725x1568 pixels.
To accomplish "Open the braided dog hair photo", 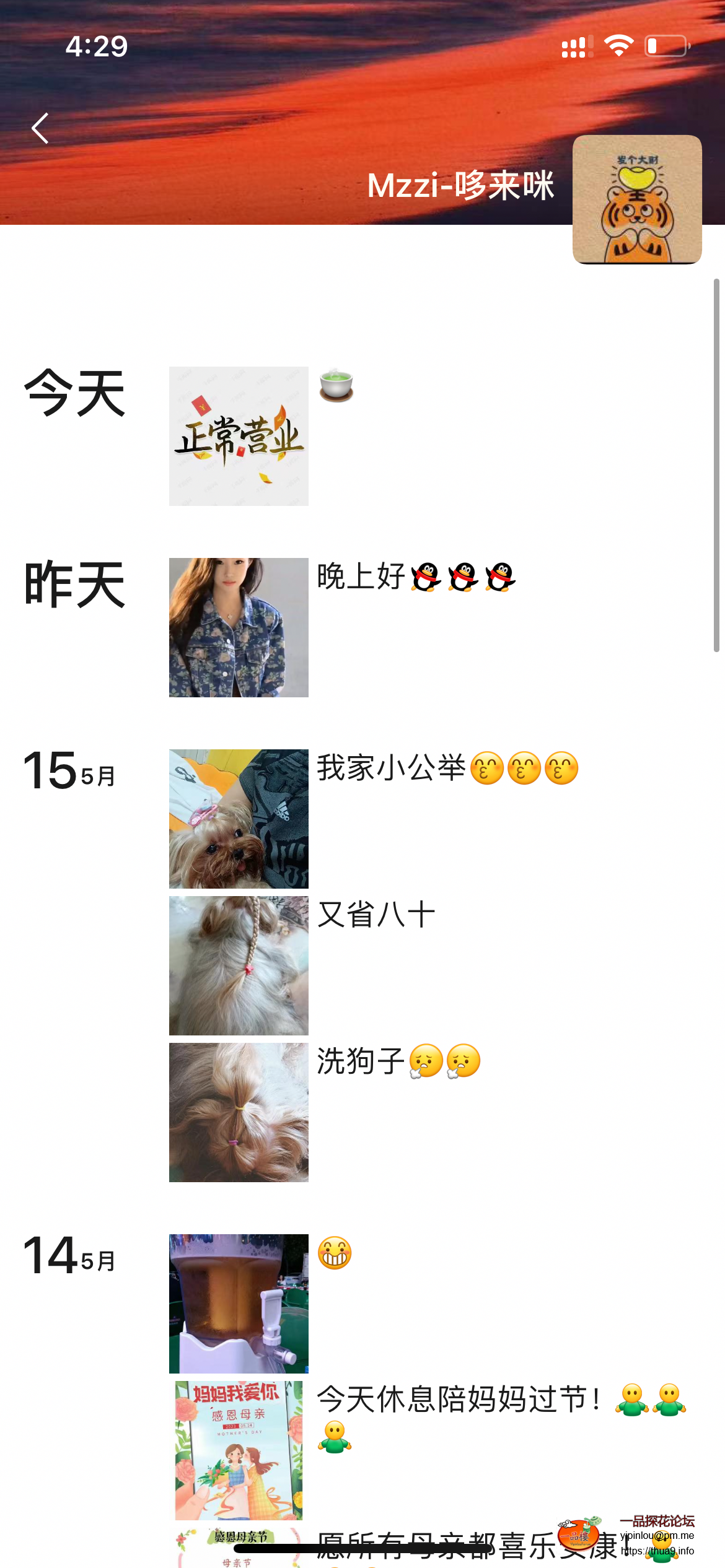I will (238, 964).
